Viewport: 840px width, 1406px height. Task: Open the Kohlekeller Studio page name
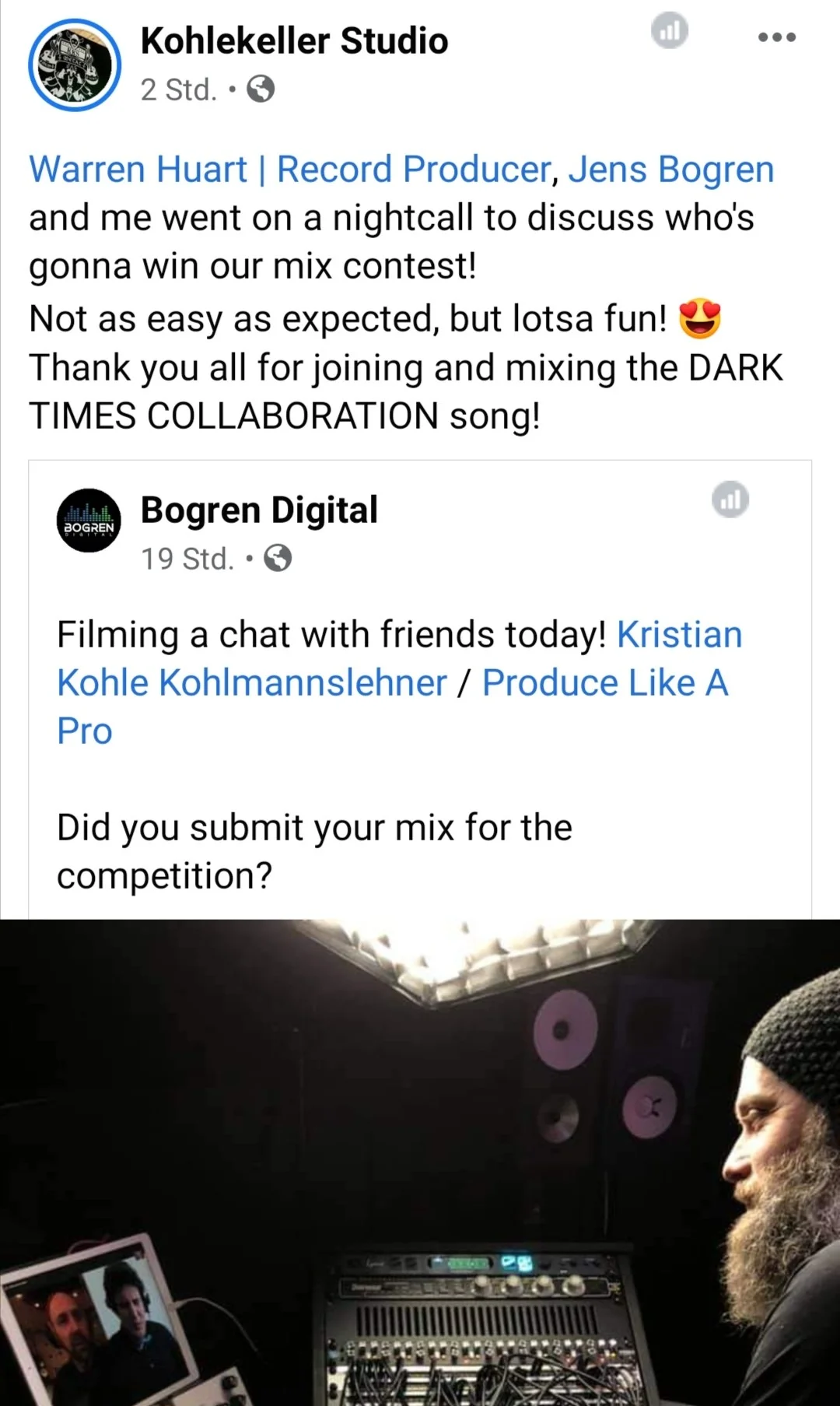[294, 40]
